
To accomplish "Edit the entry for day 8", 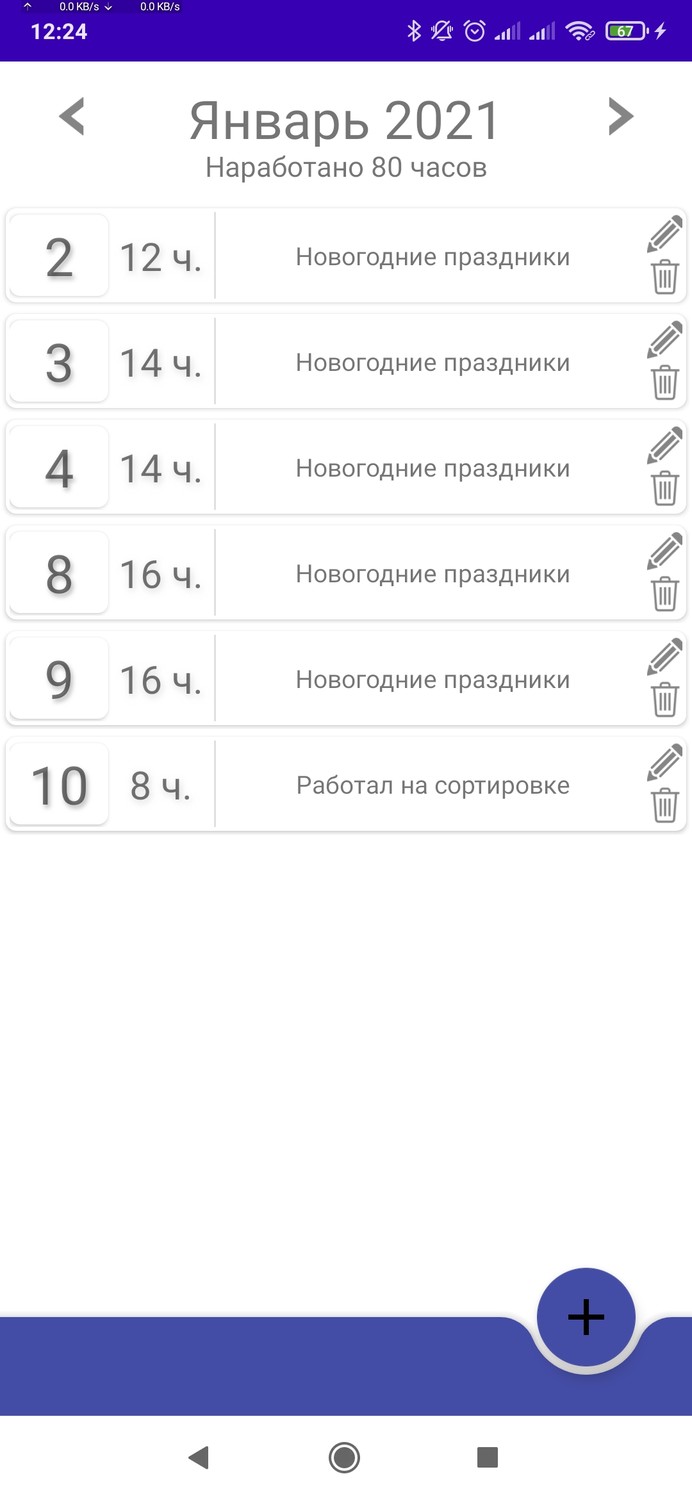I will pos(664,553).
